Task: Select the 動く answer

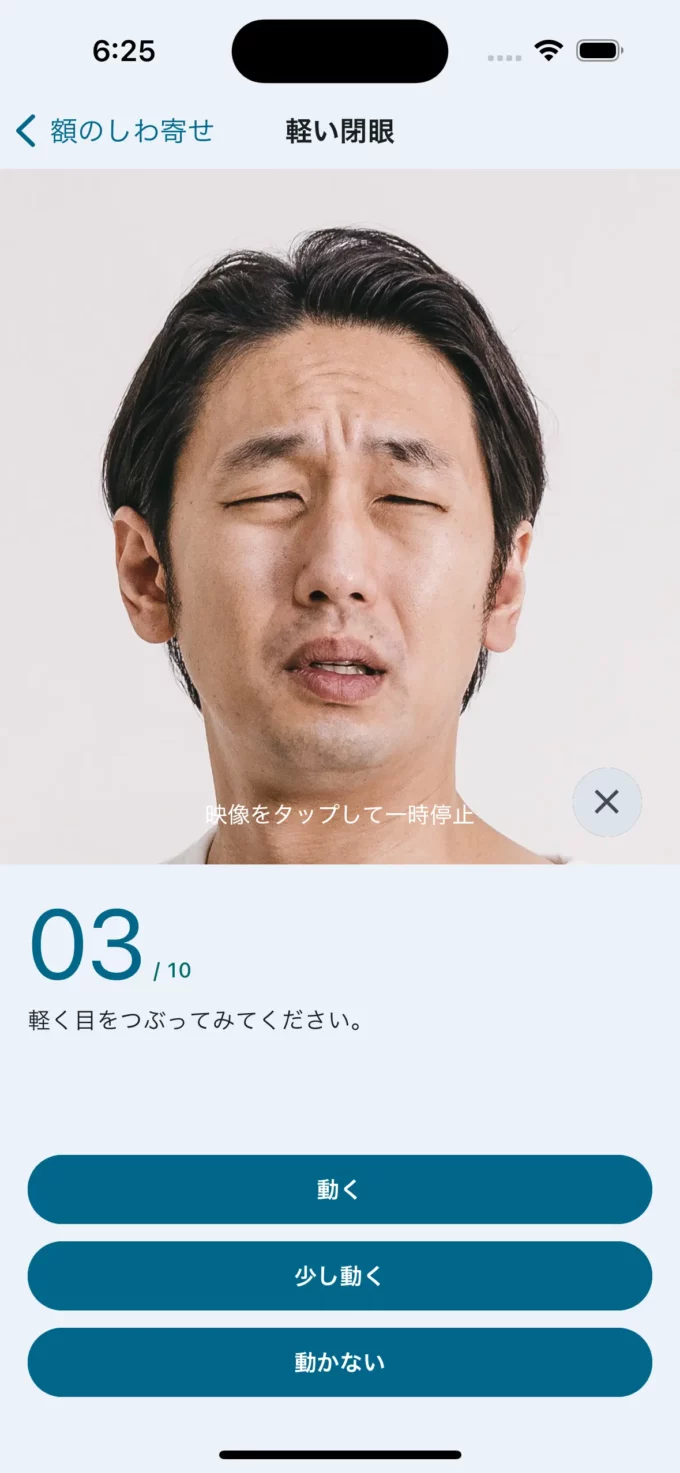Action: pyautogui.click(x=340, y=1189)
